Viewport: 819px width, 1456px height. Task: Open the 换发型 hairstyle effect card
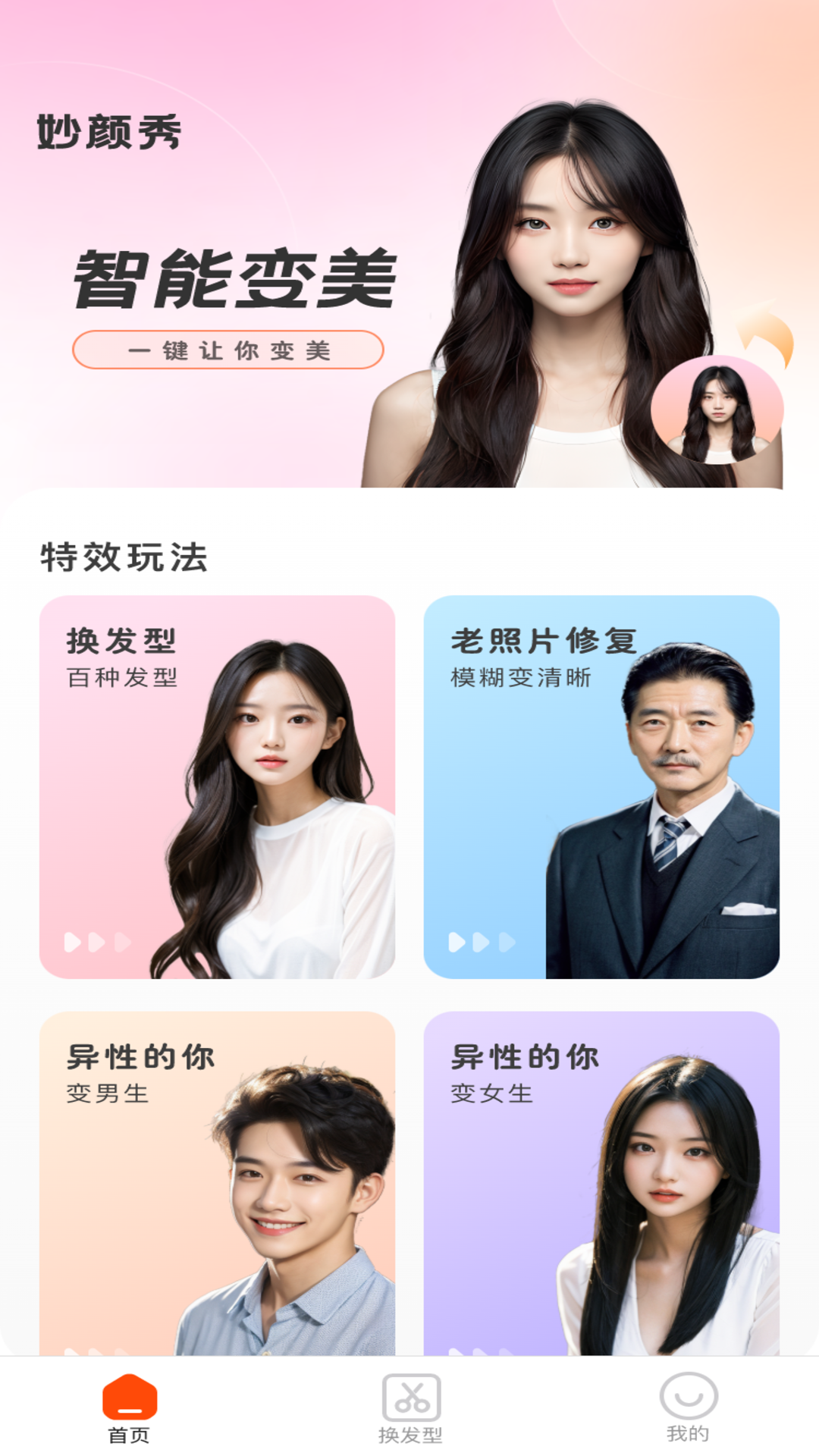(x=217, y=786)
